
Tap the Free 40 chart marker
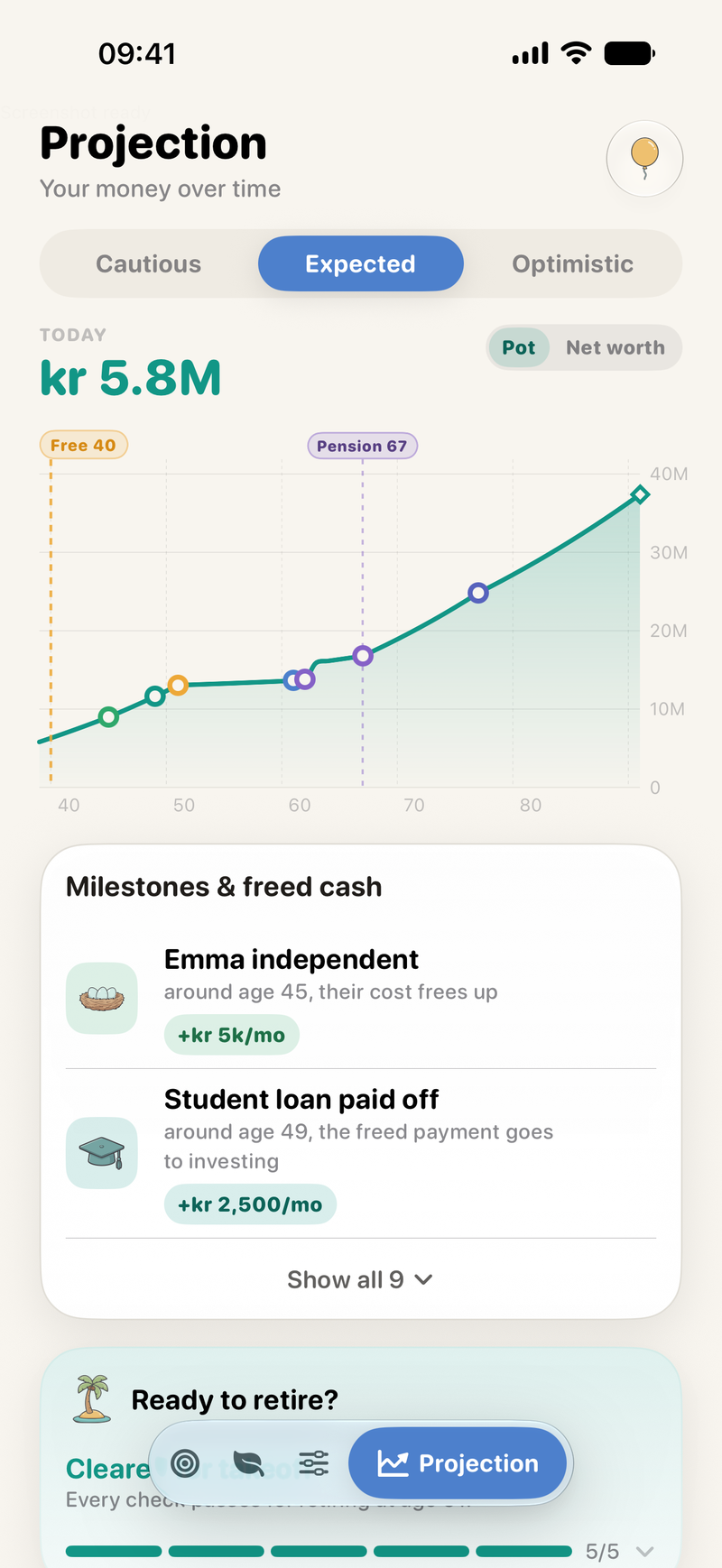pyautogui.click(x=84, y=445)
